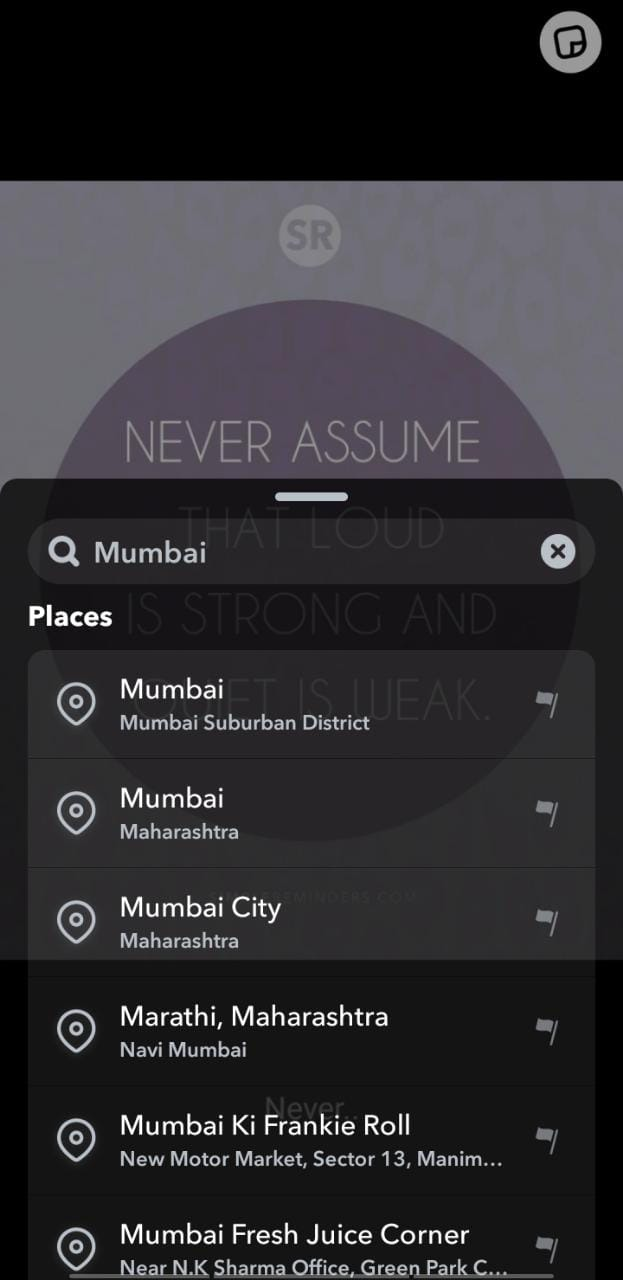The width and height of the screenshot is (623, 1280).
Task: Choose Marathi, Maharashtra in Navi Mumbai
Action: click(311, 1031)
